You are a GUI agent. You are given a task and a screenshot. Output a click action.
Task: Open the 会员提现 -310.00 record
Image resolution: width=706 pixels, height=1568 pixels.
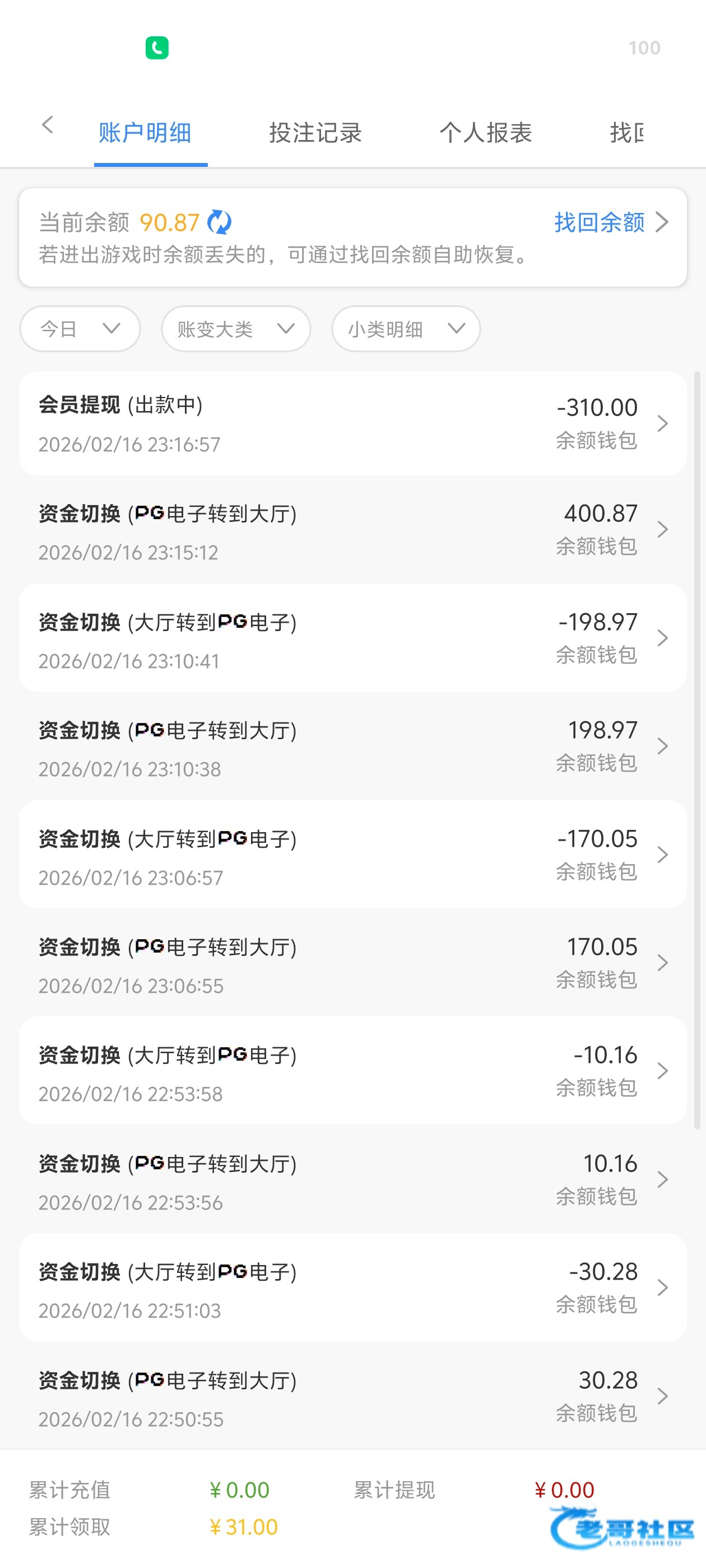click(x=352, y=424)
